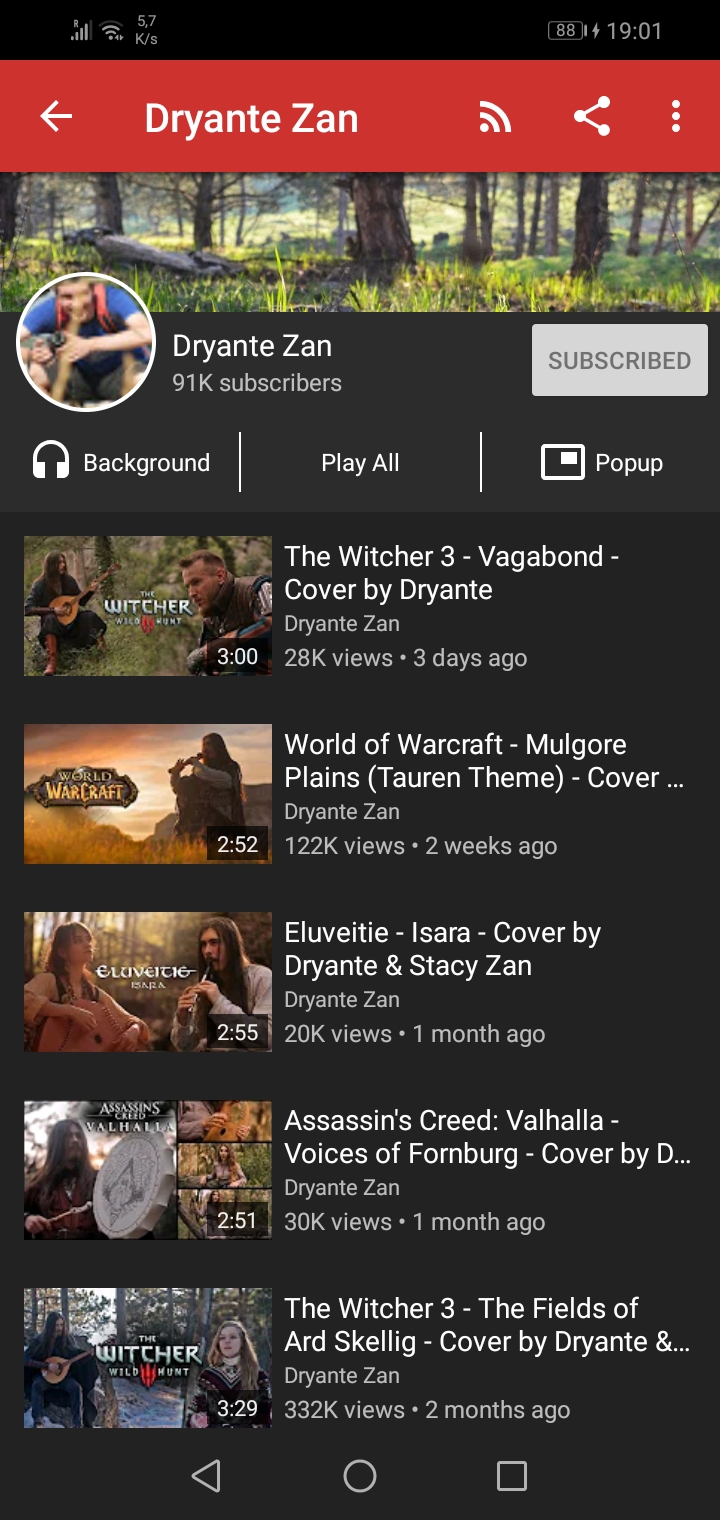Start Background playback
Image resolution: width=720 pixels, height=1520 pixels.
(121, 462)
